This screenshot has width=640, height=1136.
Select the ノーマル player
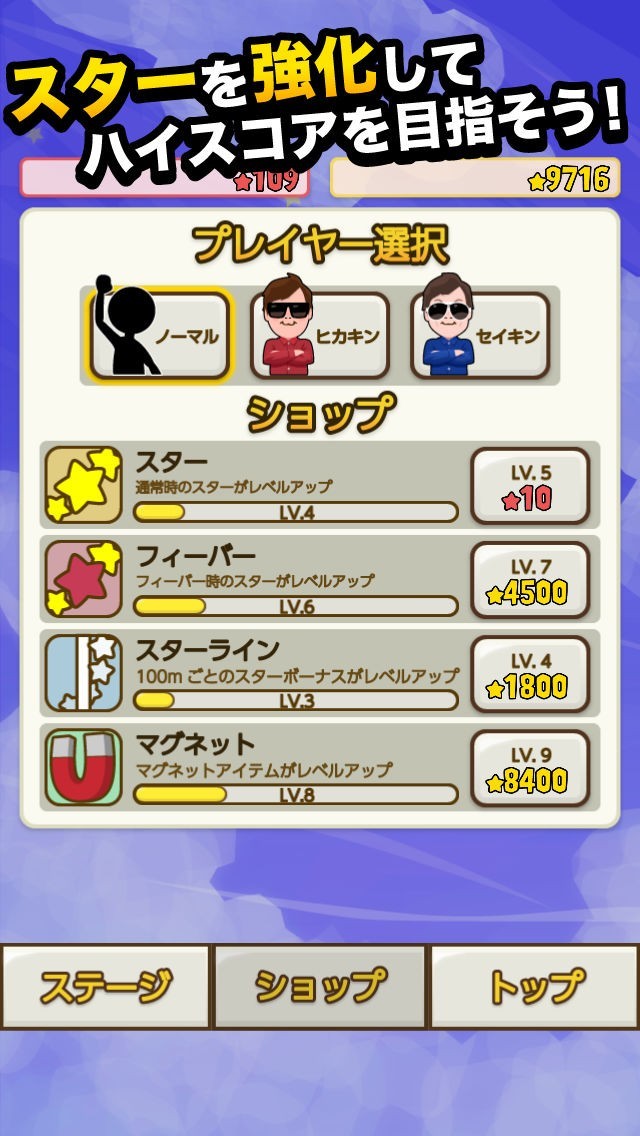click(160, 335)
